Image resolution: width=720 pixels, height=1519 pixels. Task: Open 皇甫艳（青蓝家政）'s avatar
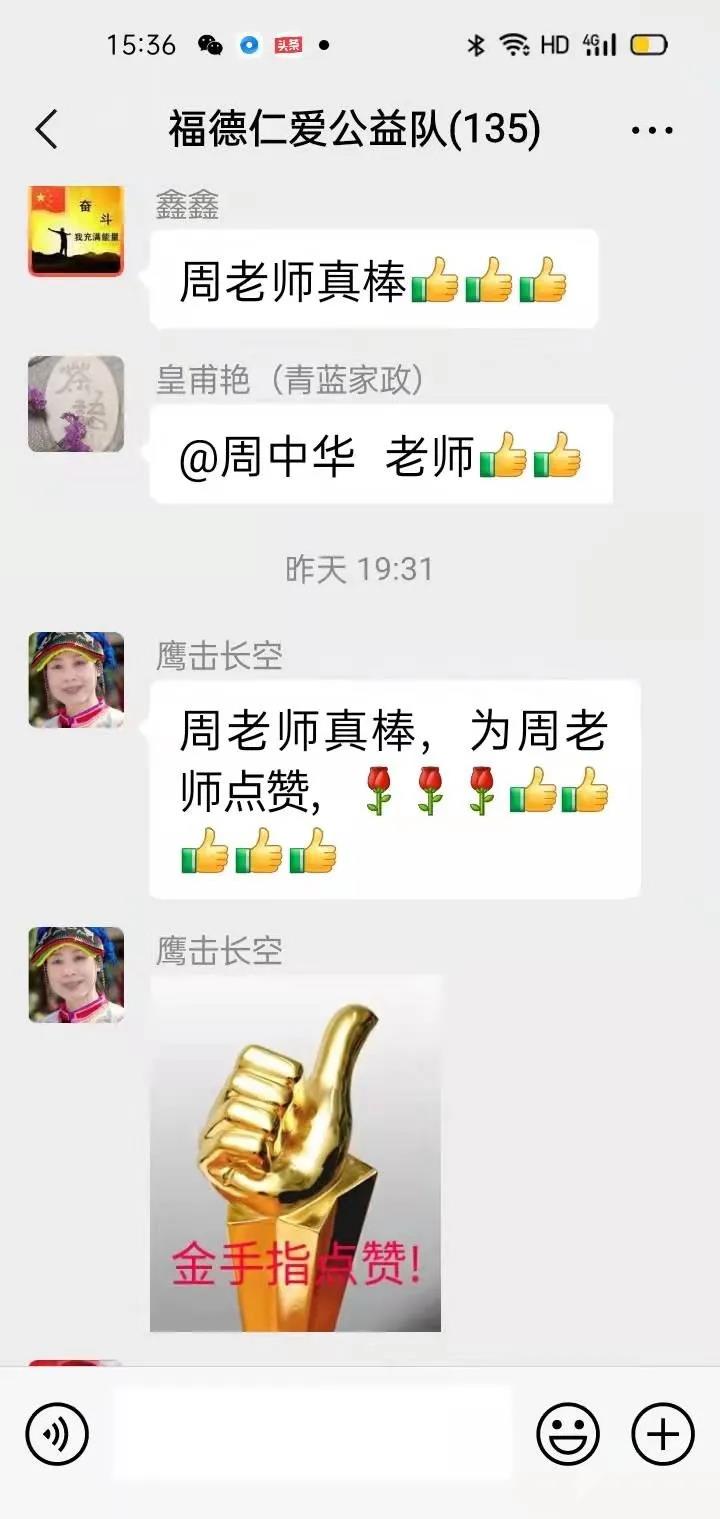[76, 404]
